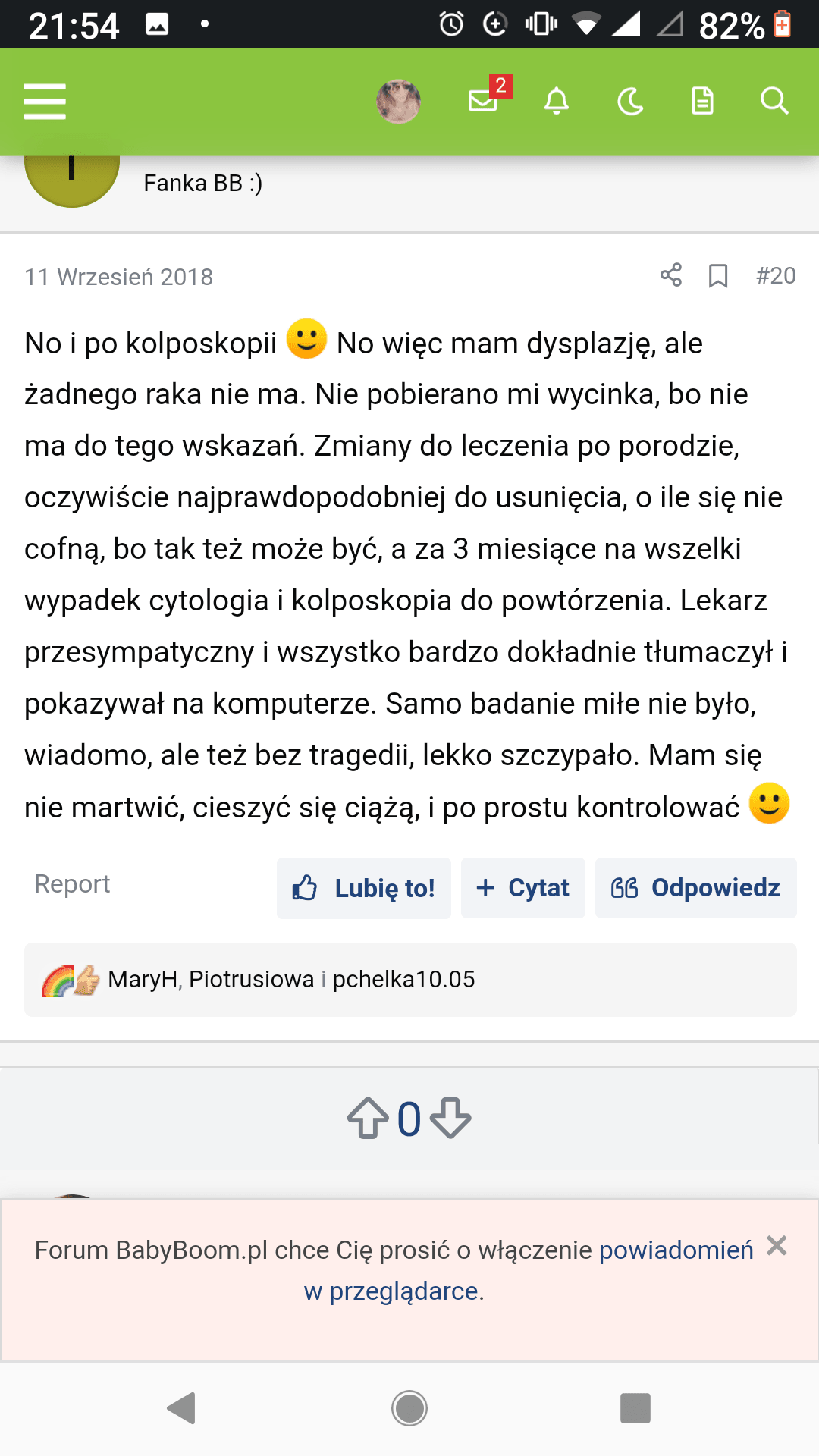
Task: Open the document page icon
Action: pos(702,101)
